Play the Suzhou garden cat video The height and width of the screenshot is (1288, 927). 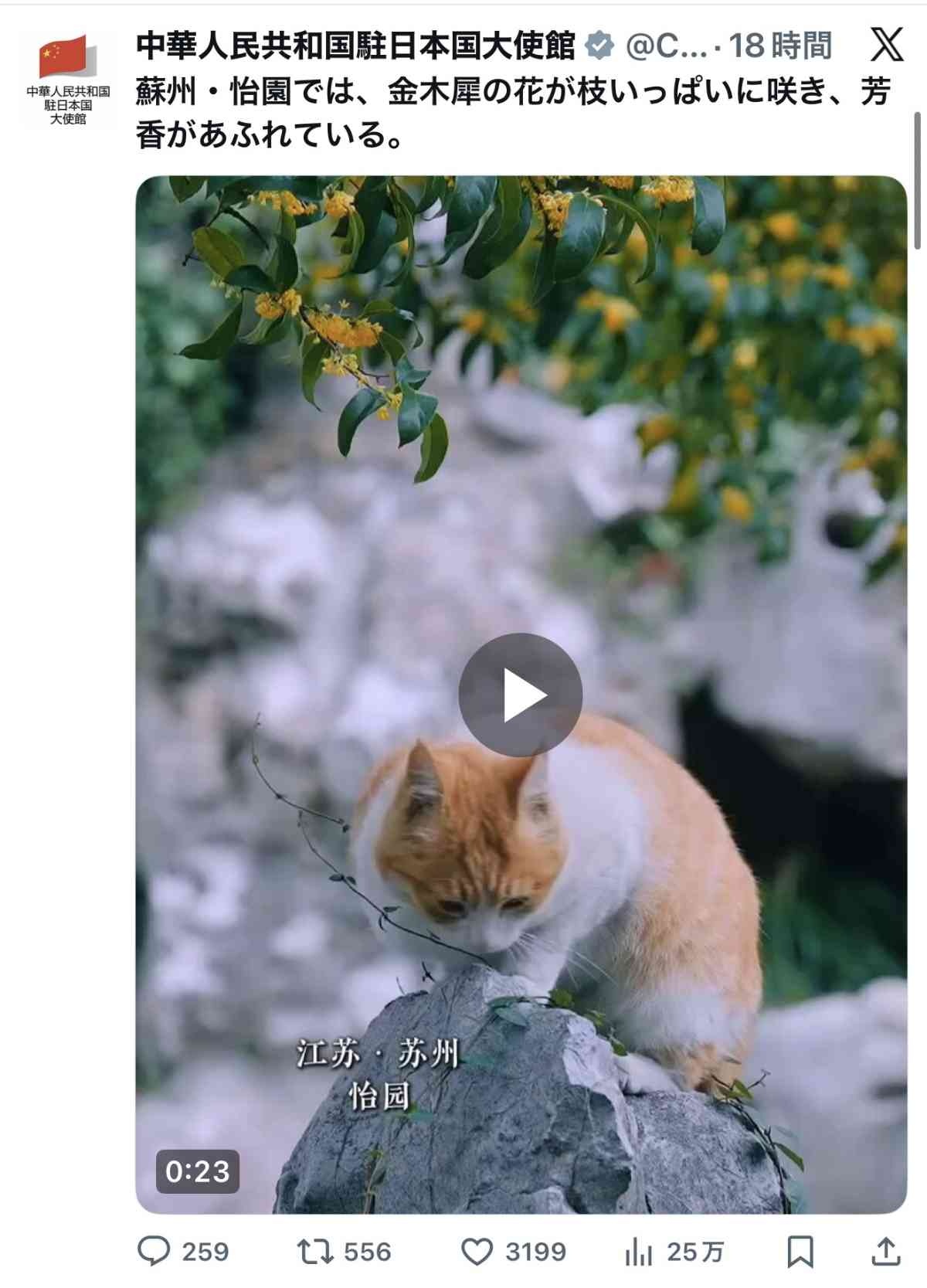point(520,695)
